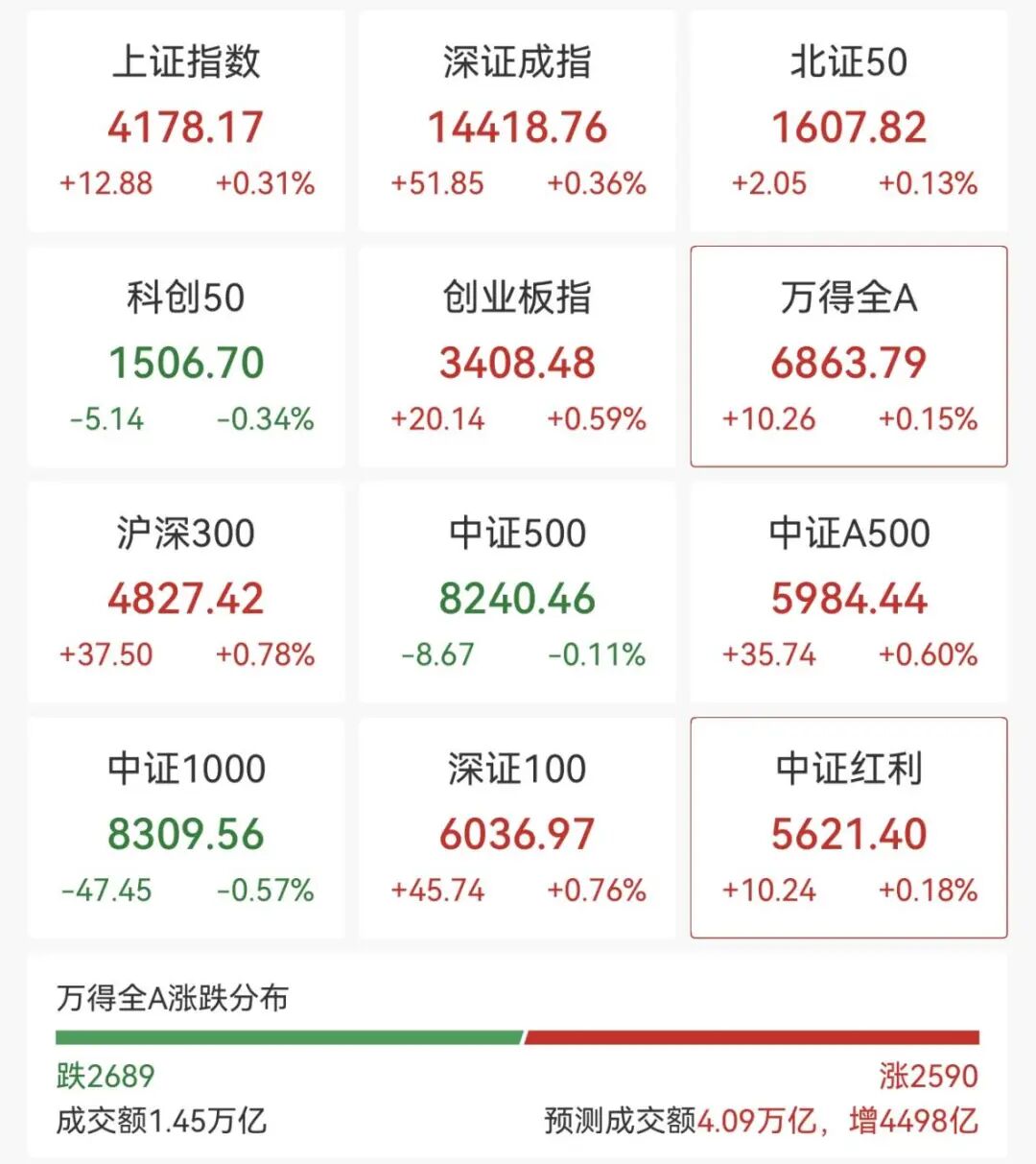The width and height of the screenshot is (1036, 1164).
Task: Select the 北证50 index tile
Action: point(849,122)
